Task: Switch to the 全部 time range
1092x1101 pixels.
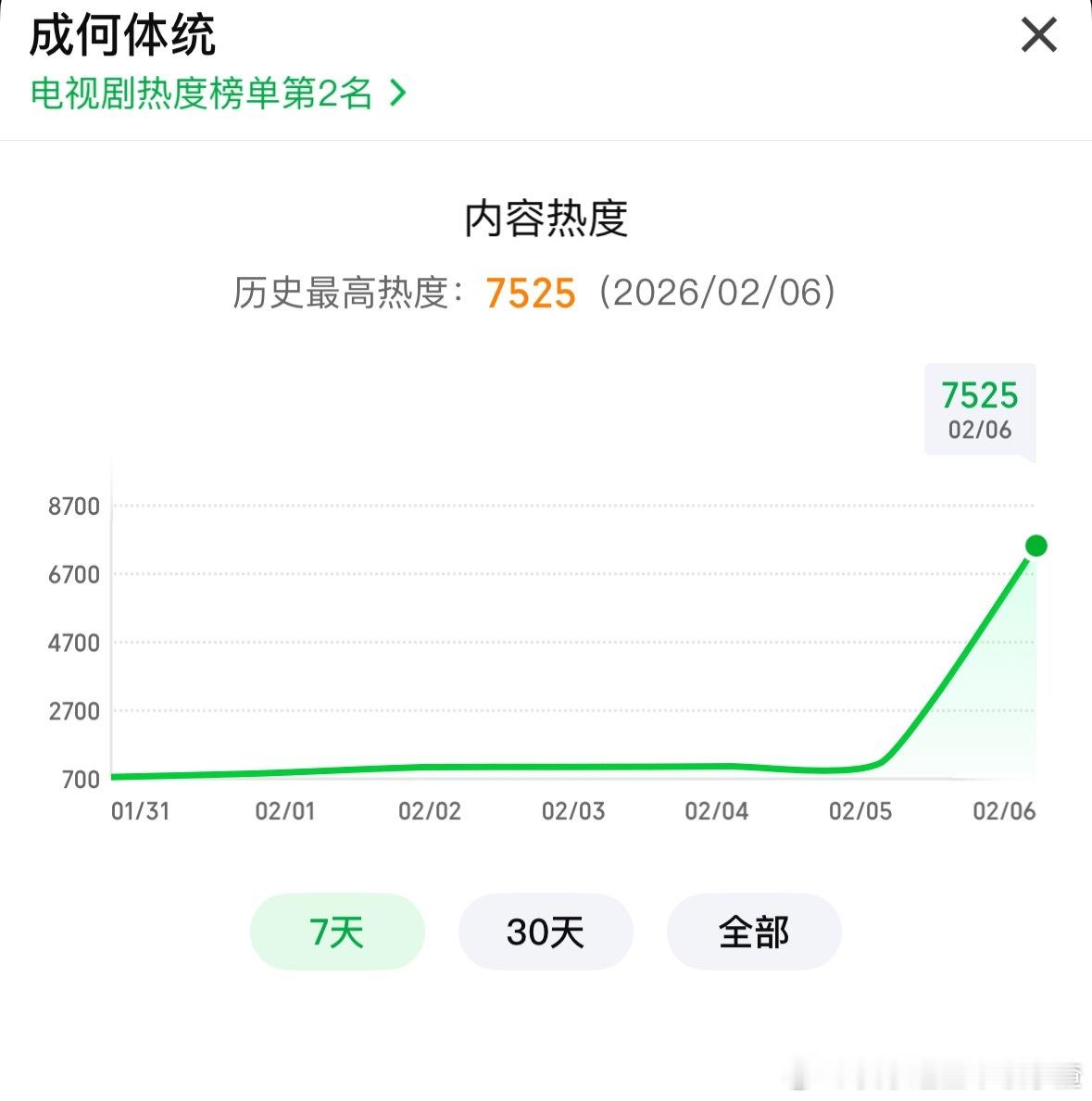Action: coord(753,932)
